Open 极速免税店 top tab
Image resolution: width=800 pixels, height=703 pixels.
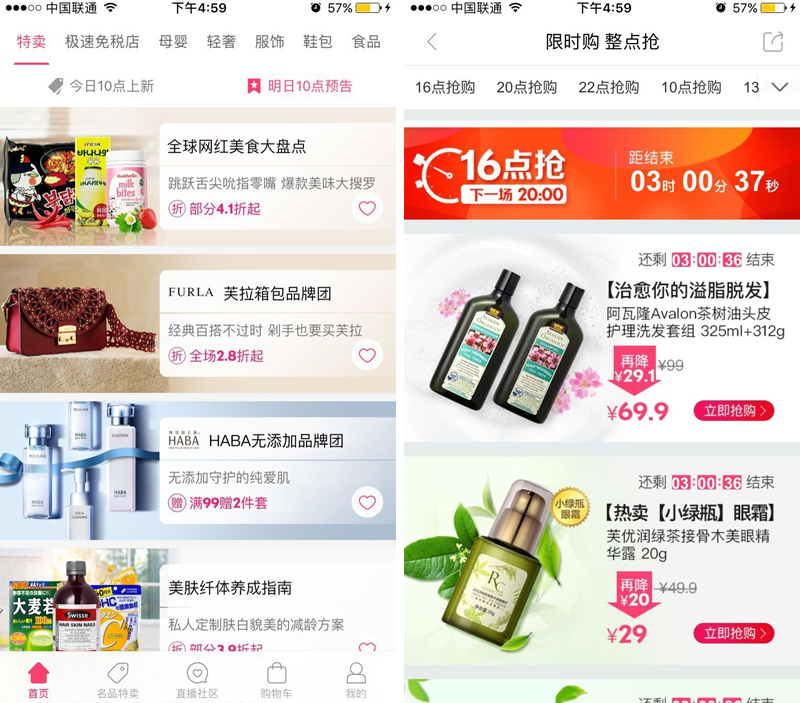pyautogui.click(x=102, y=42)
